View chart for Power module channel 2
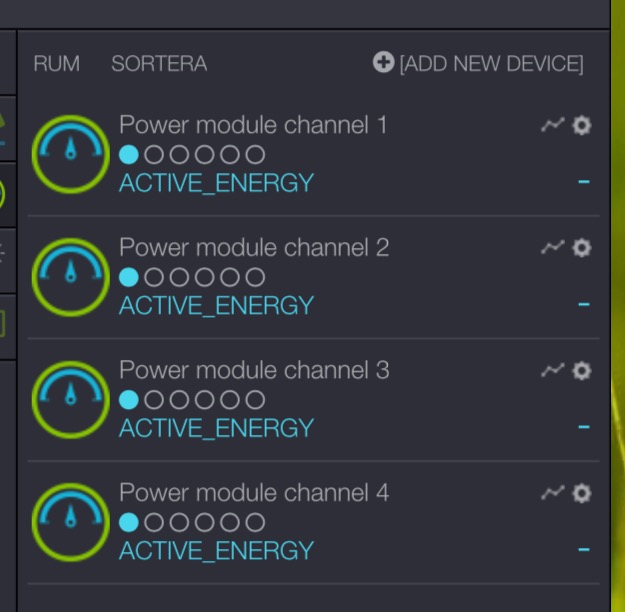625x612 pixels. pyautogui.click(x=552, y=247)
